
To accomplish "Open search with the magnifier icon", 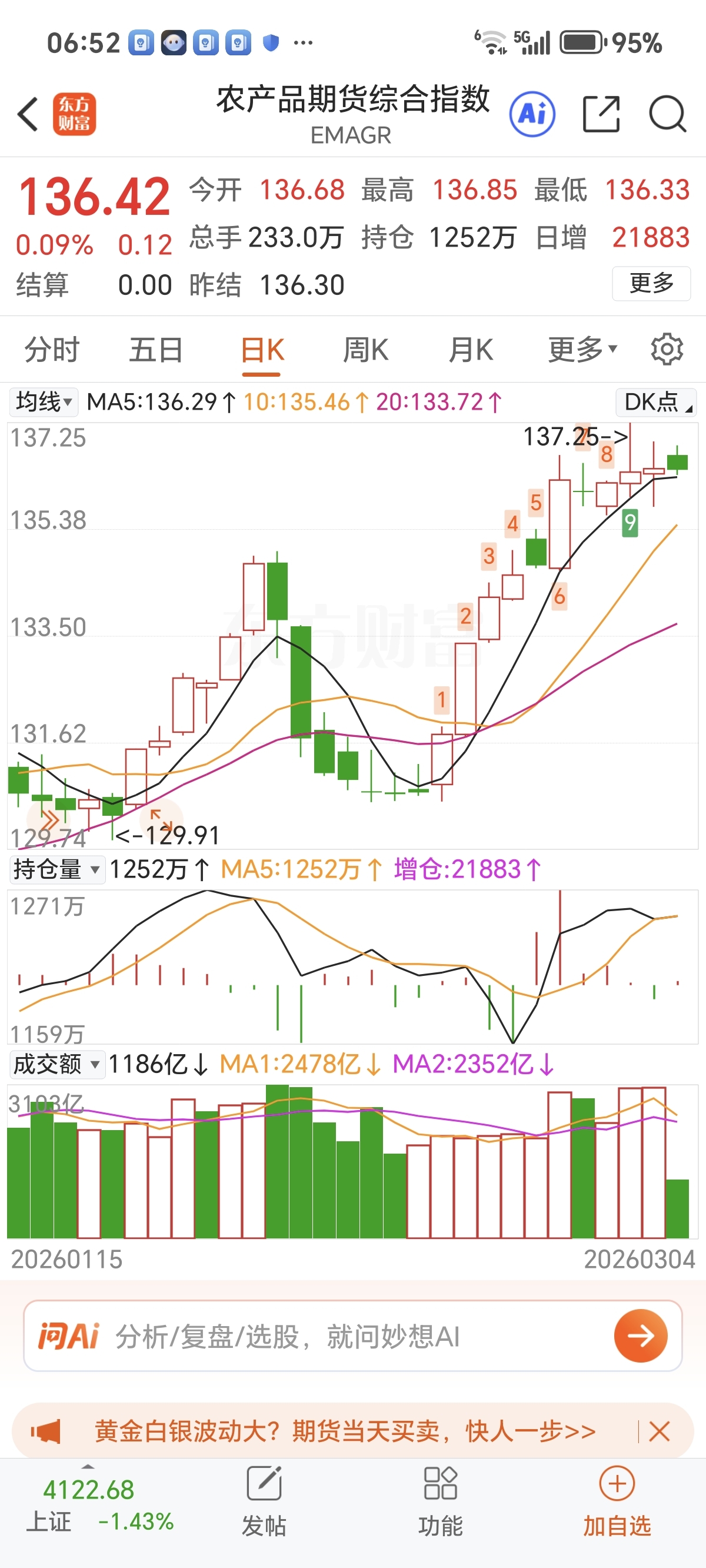I will coord(668,114).
